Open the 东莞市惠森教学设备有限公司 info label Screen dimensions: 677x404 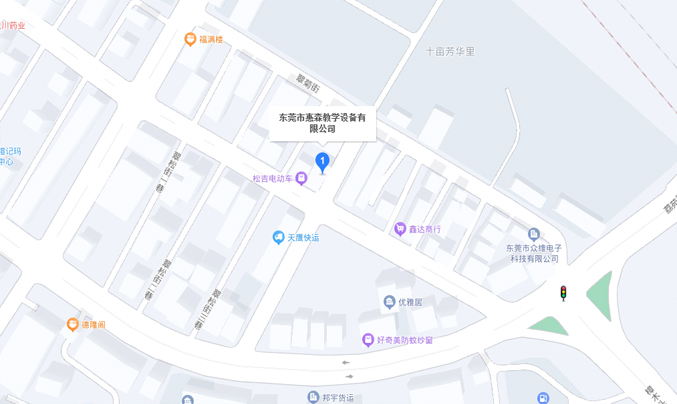click(322, 123)
